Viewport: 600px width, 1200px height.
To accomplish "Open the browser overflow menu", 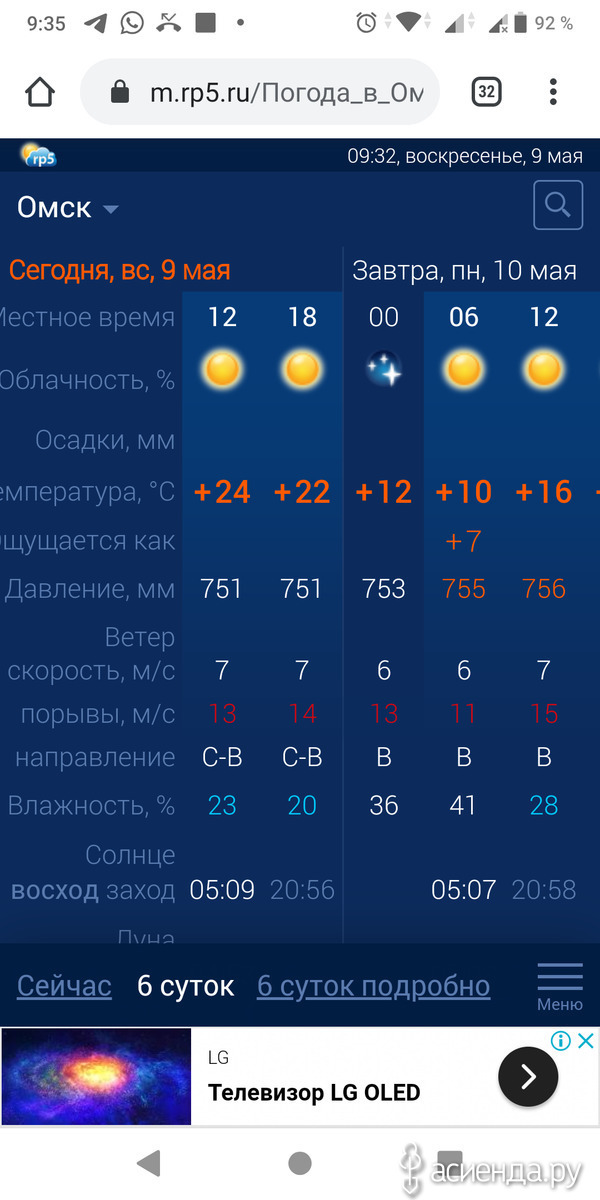I will (x=553, y=93).
